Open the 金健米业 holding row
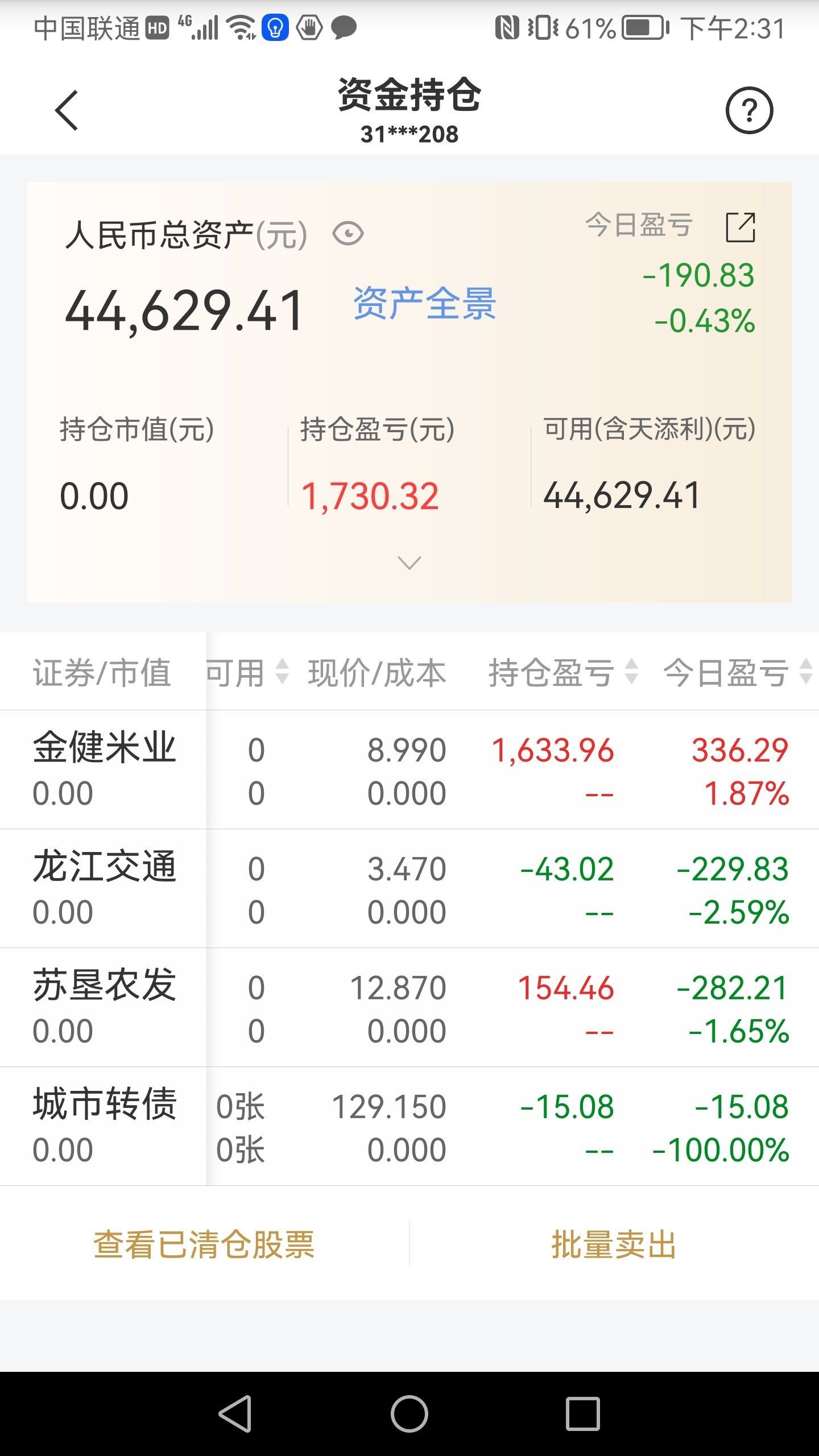 coord(409,770)
